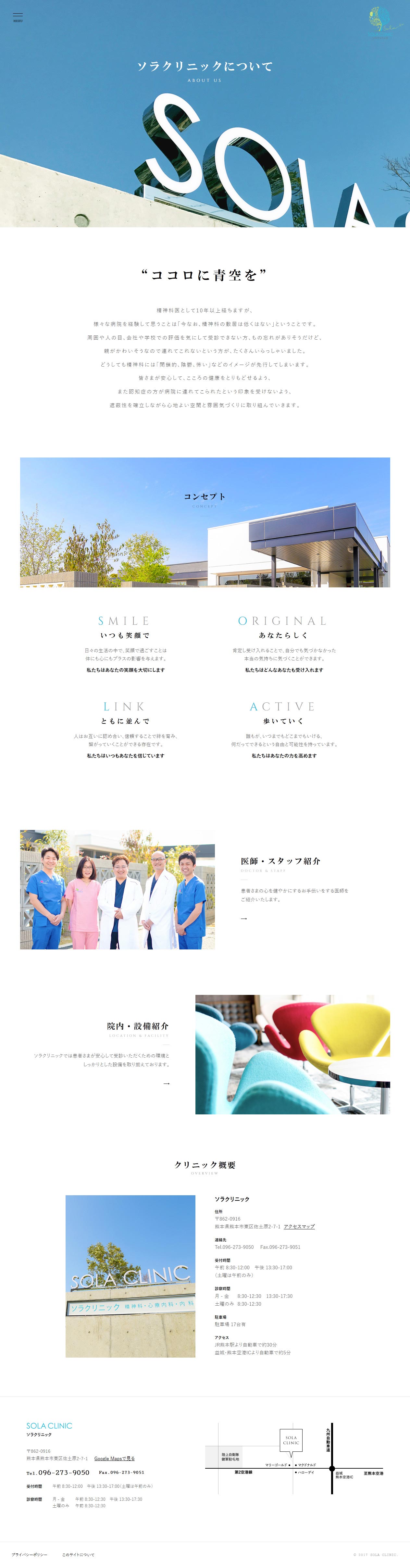Open the doctor and staff introduction arrow
This screenshot has height=1568, width=410.
244,918
